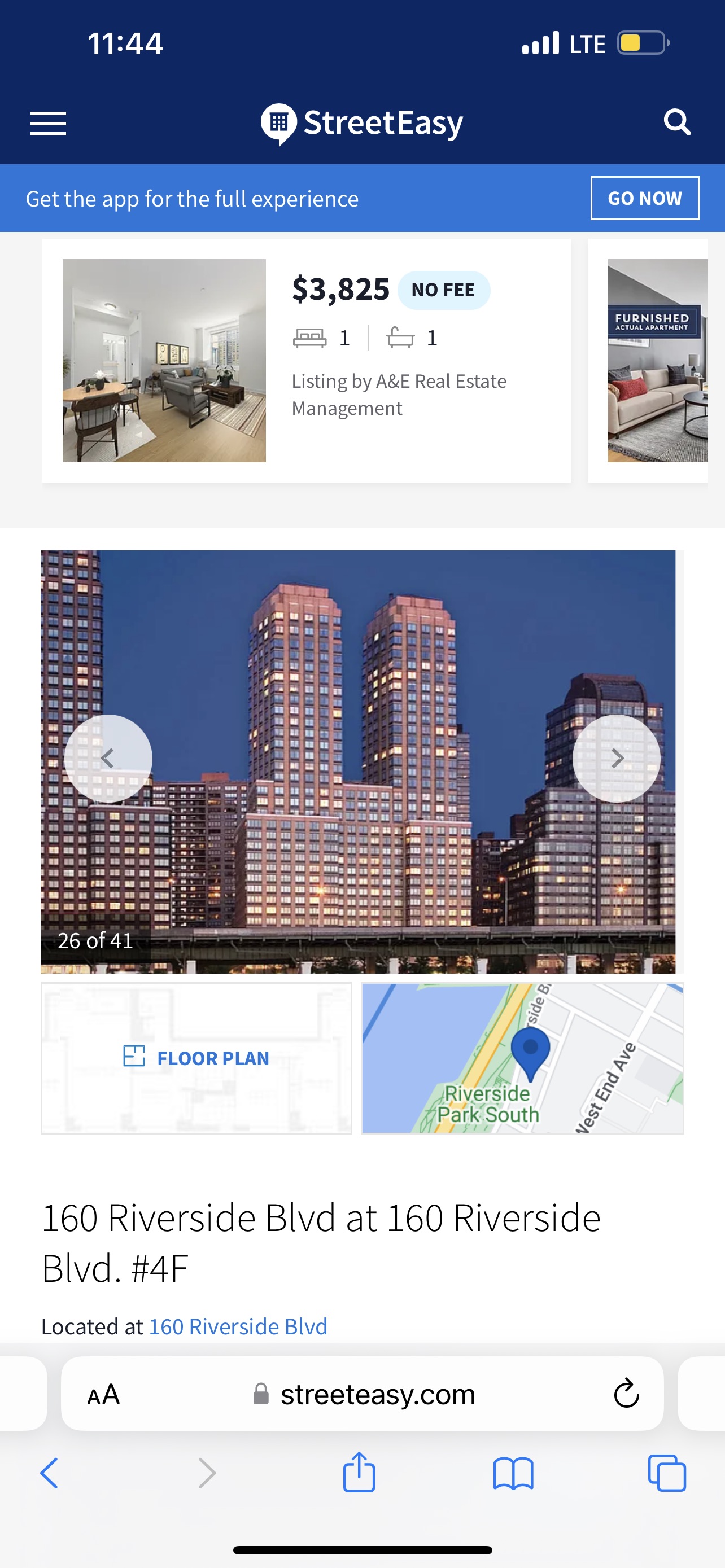
Task: Open the $3,825 no-fee listing card
Action: click(x=306, y=360)
